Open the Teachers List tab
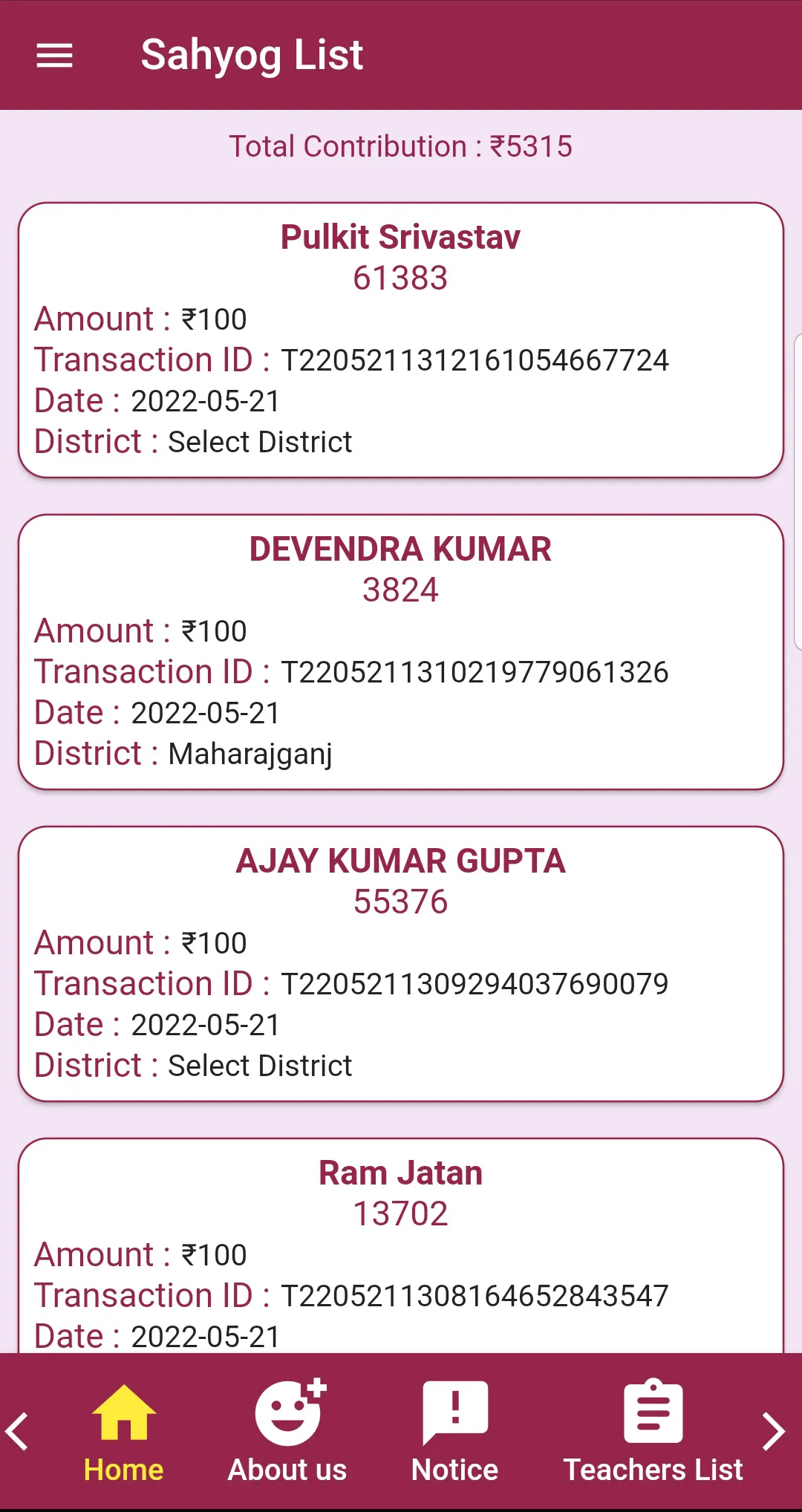This screenshot has width=802, height=1512. coord(653,1433)
